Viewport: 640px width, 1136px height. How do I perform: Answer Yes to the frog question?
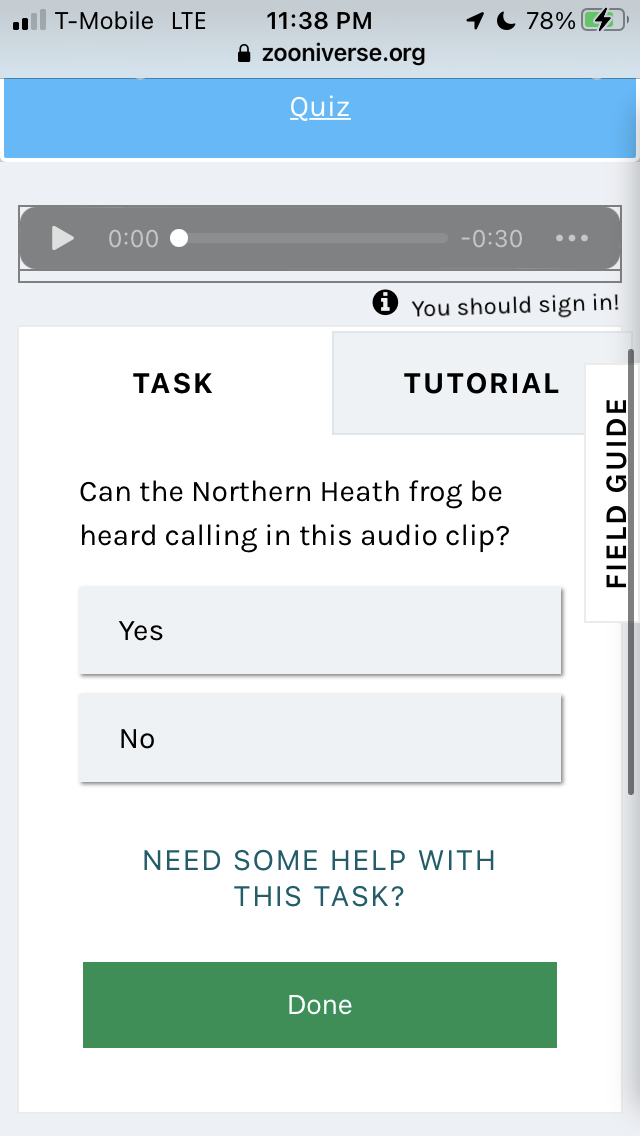320,630
